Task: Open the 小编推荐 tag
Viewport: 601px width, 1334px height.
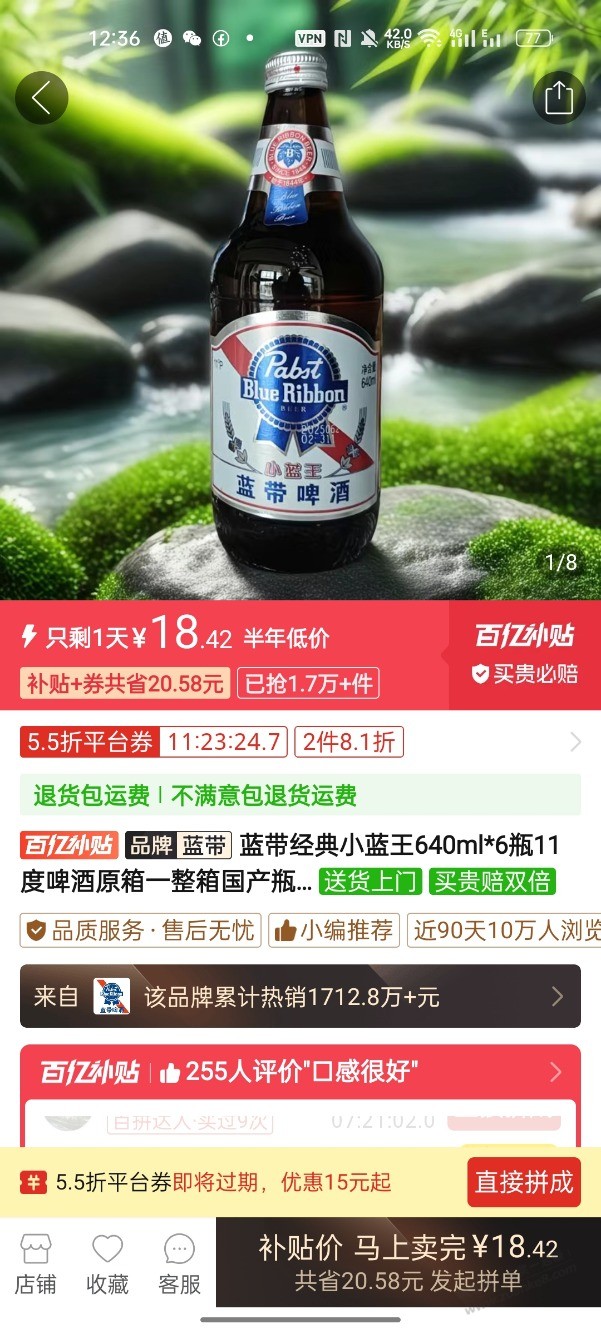Action: point(334,931)
